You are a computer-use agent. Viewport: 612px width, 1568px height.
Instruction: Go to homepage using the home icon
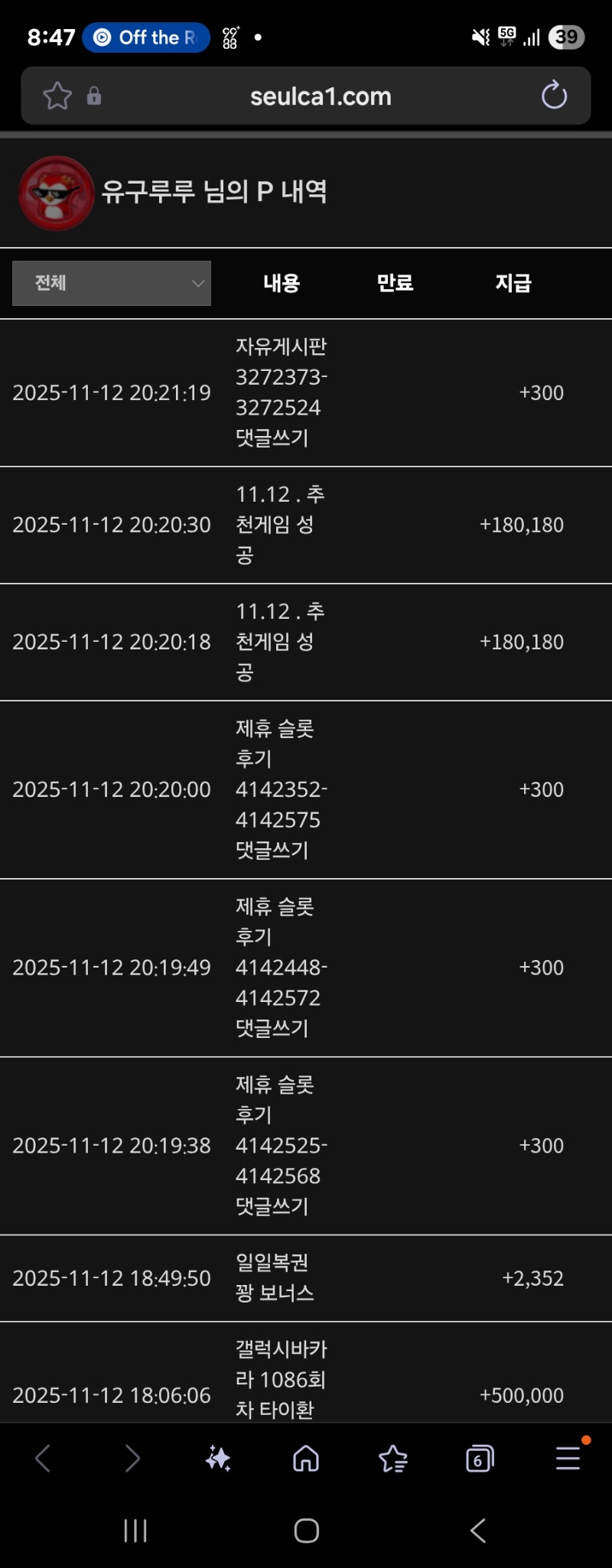point(305,1458)
